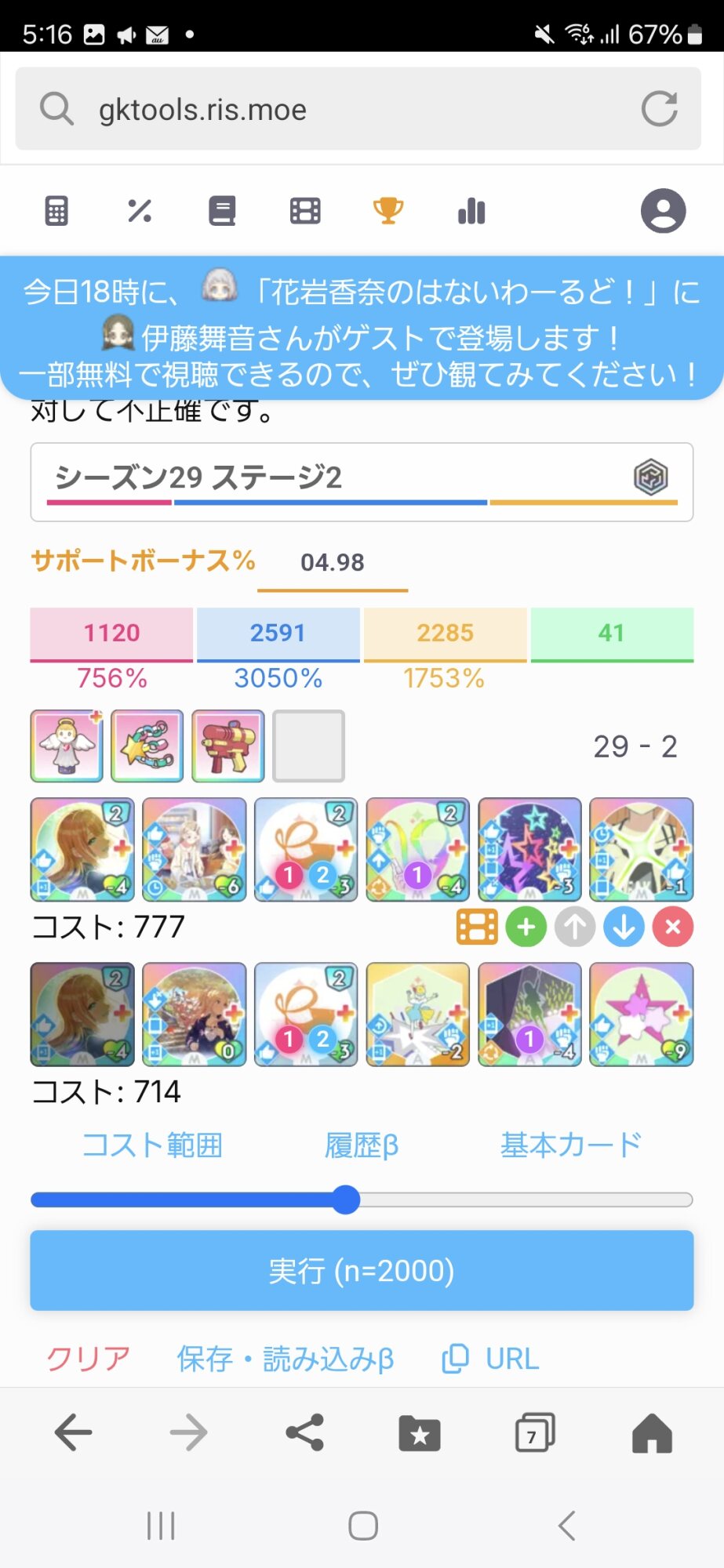Image resolution: width=724 pixels, height=1568 pixels.
Task: Edit the 1120 pink parameter field
Action: point(111,633)
